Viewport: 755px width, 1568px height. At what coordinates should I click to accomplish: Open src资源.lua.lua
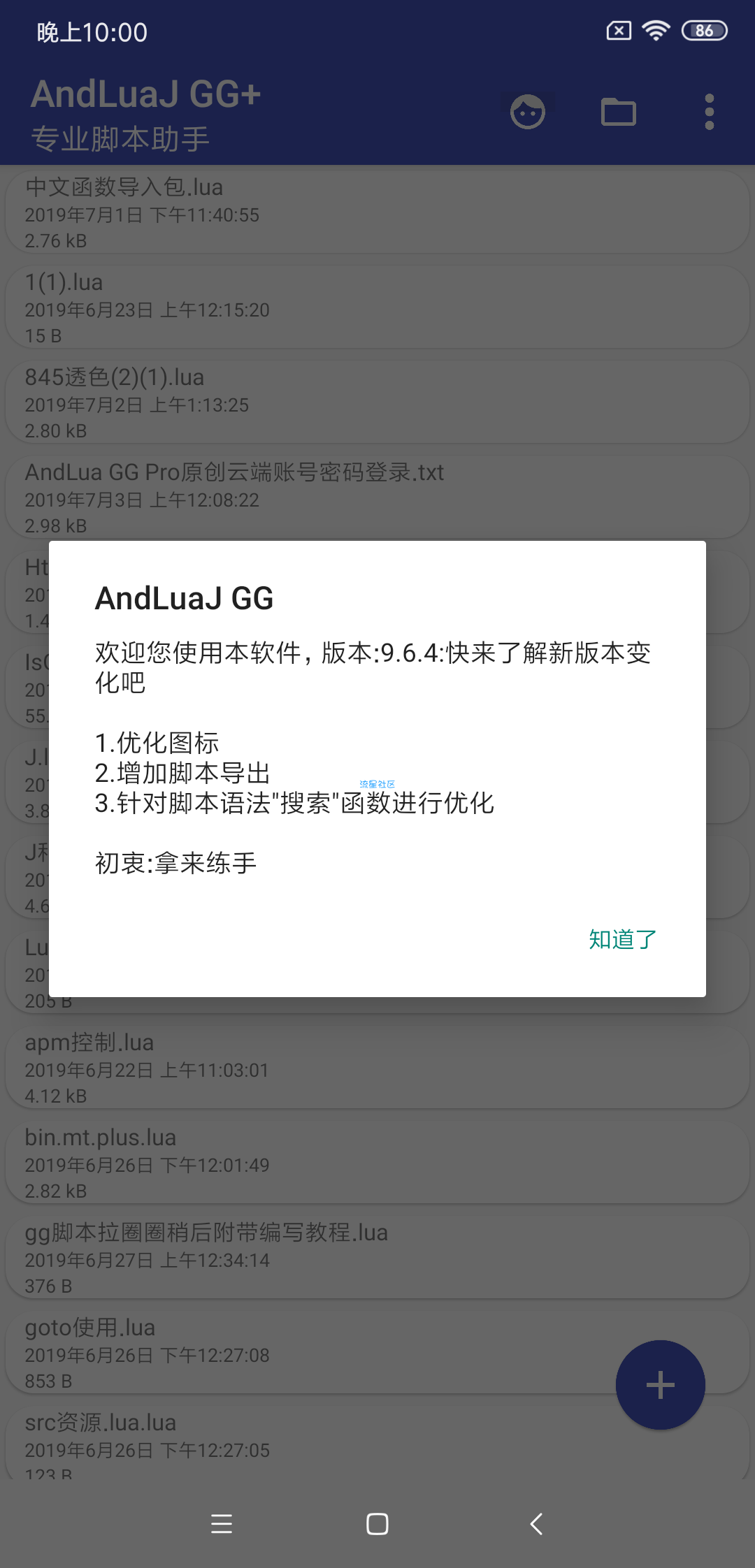(308, 1444)
